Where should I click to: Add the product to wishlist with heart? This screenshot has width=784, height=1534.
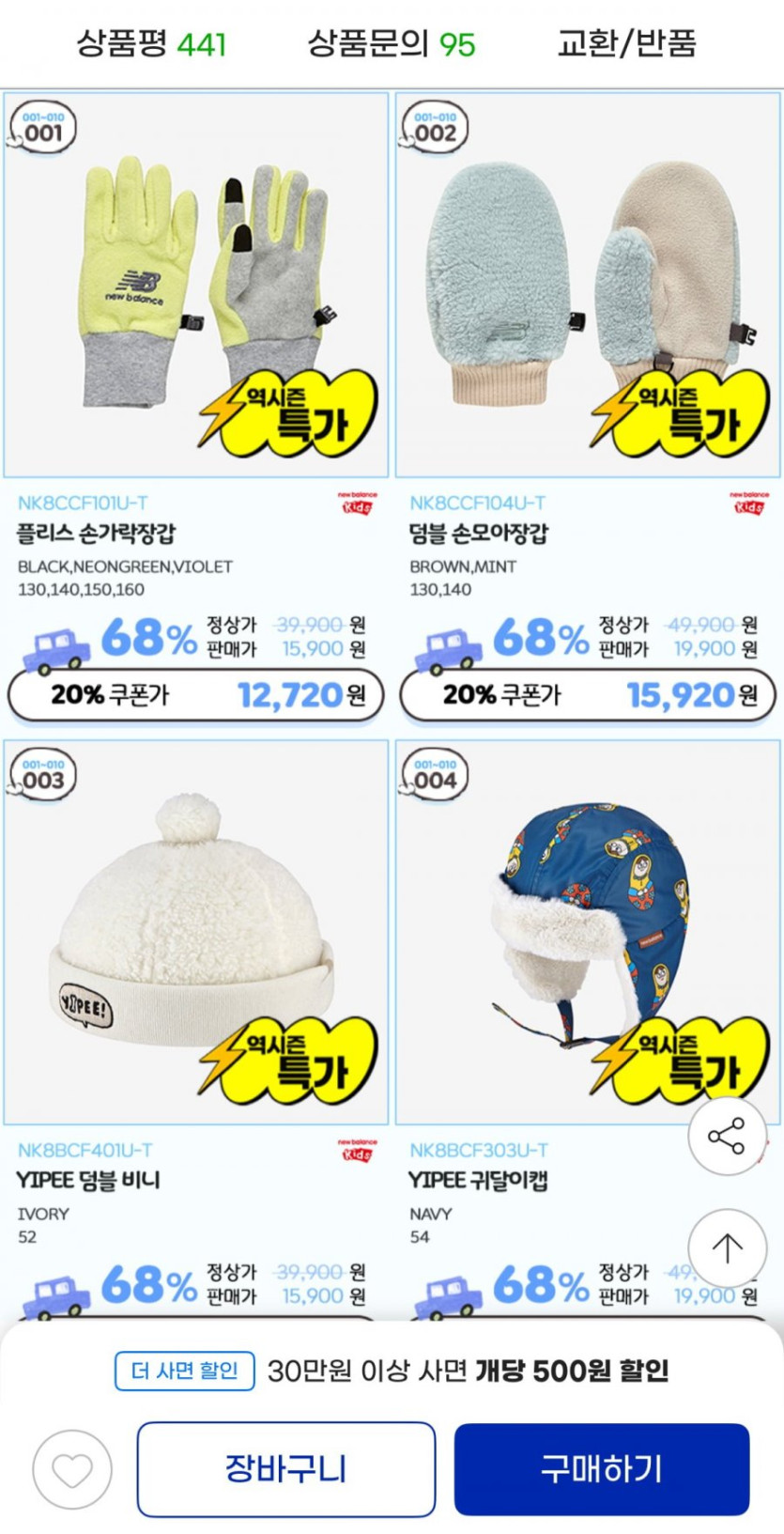click(72, 1469)
